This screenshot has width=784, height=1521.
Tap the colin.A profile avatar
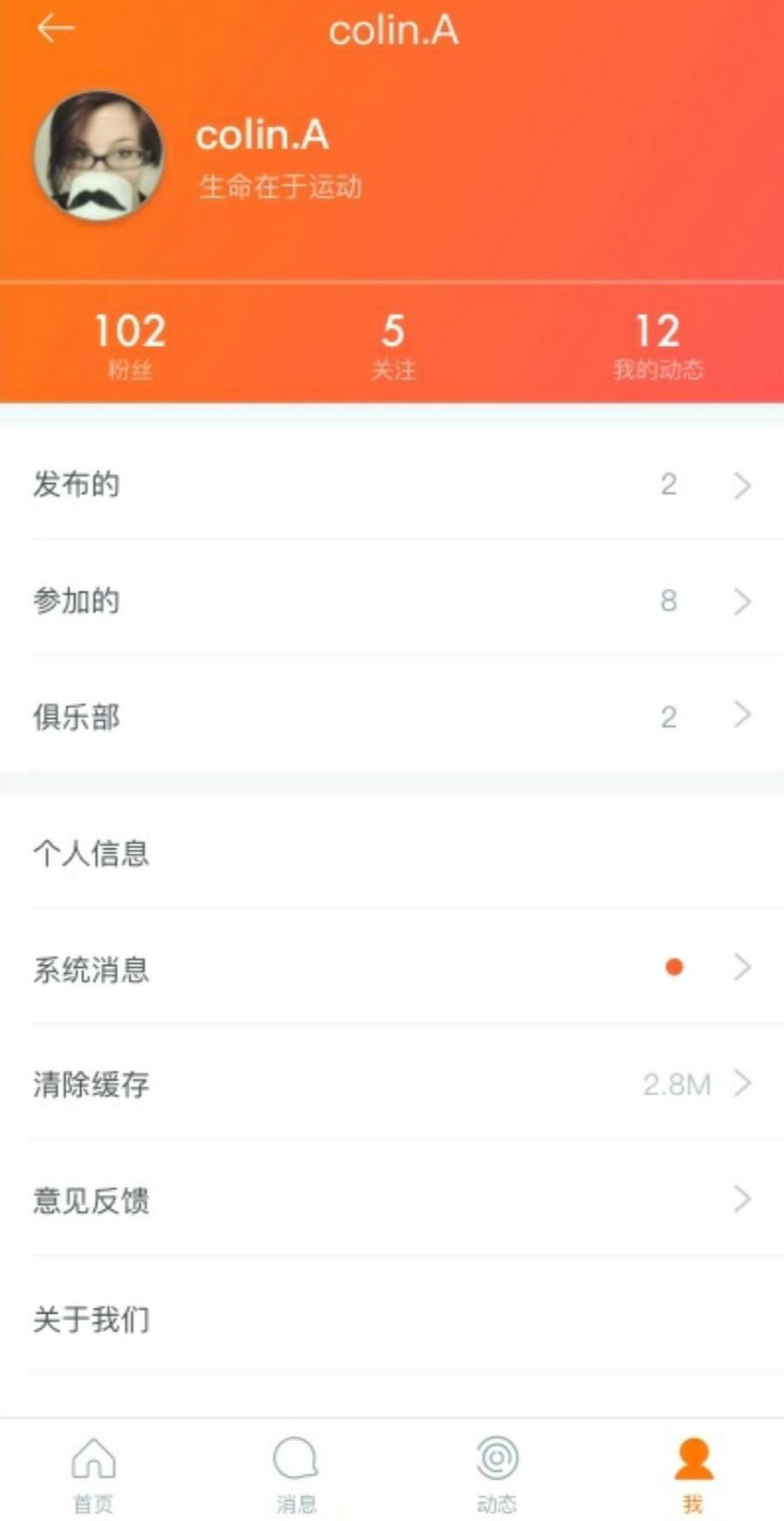click(x=99, y=156)
